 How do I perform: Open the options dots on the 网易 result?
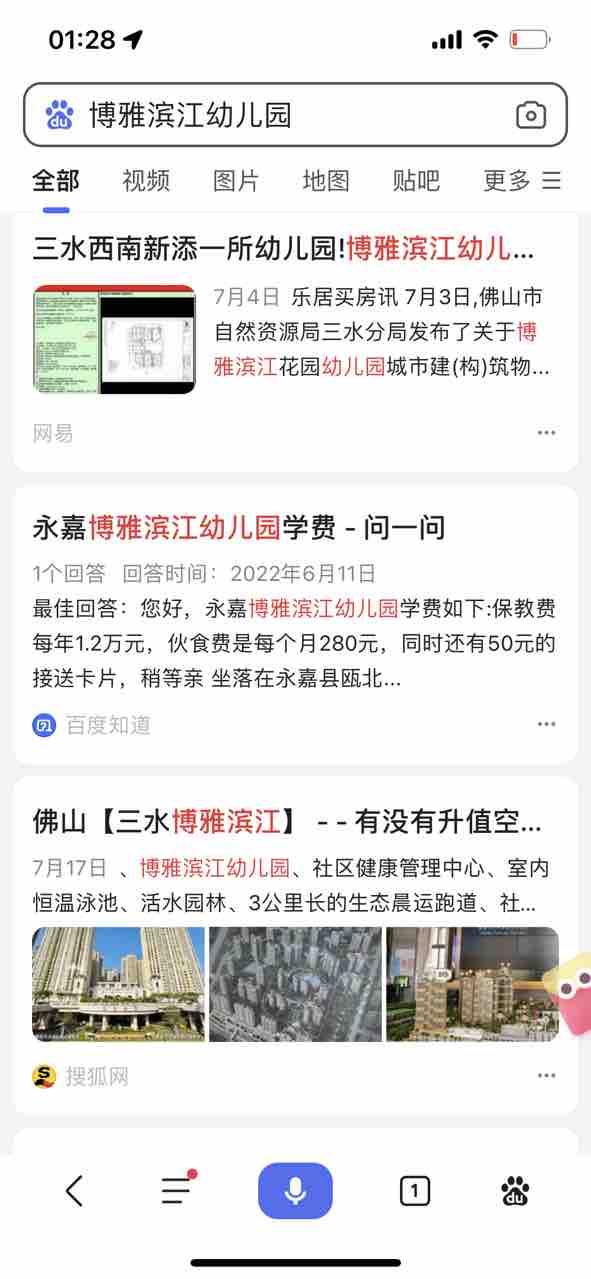[x=546, y=433]
